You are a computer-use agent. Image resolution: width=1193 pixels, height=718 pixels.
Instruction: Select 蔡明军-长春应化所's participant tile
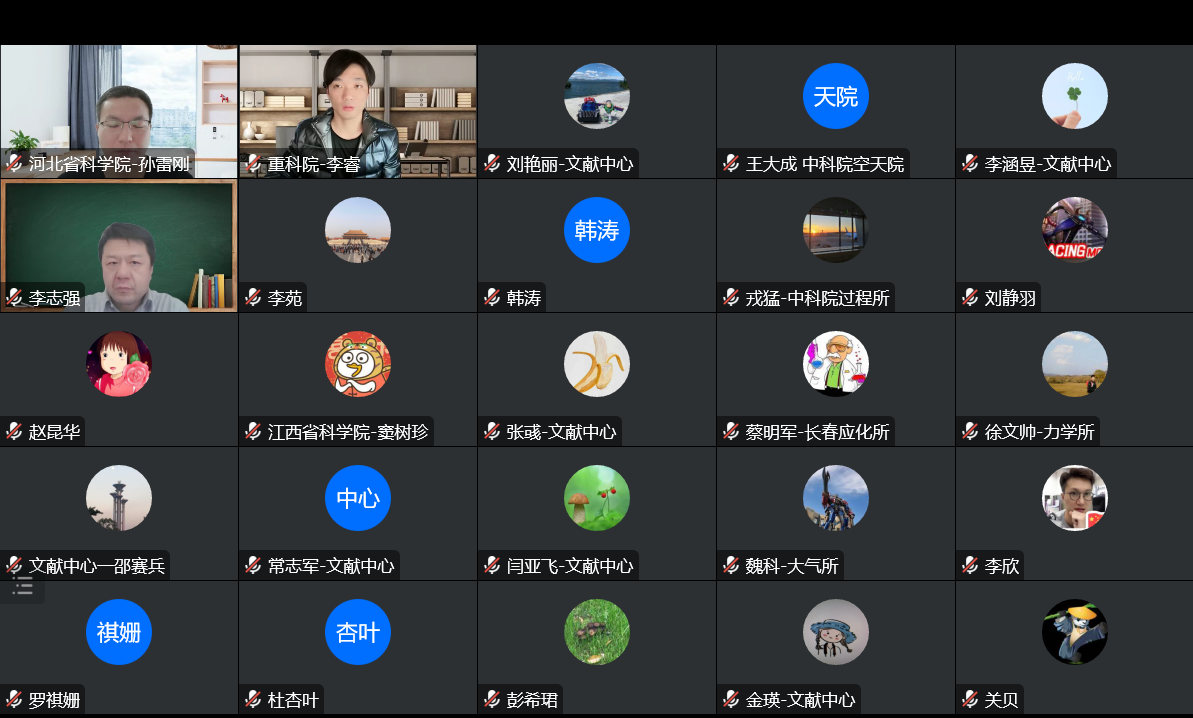(x=835, y=379)
